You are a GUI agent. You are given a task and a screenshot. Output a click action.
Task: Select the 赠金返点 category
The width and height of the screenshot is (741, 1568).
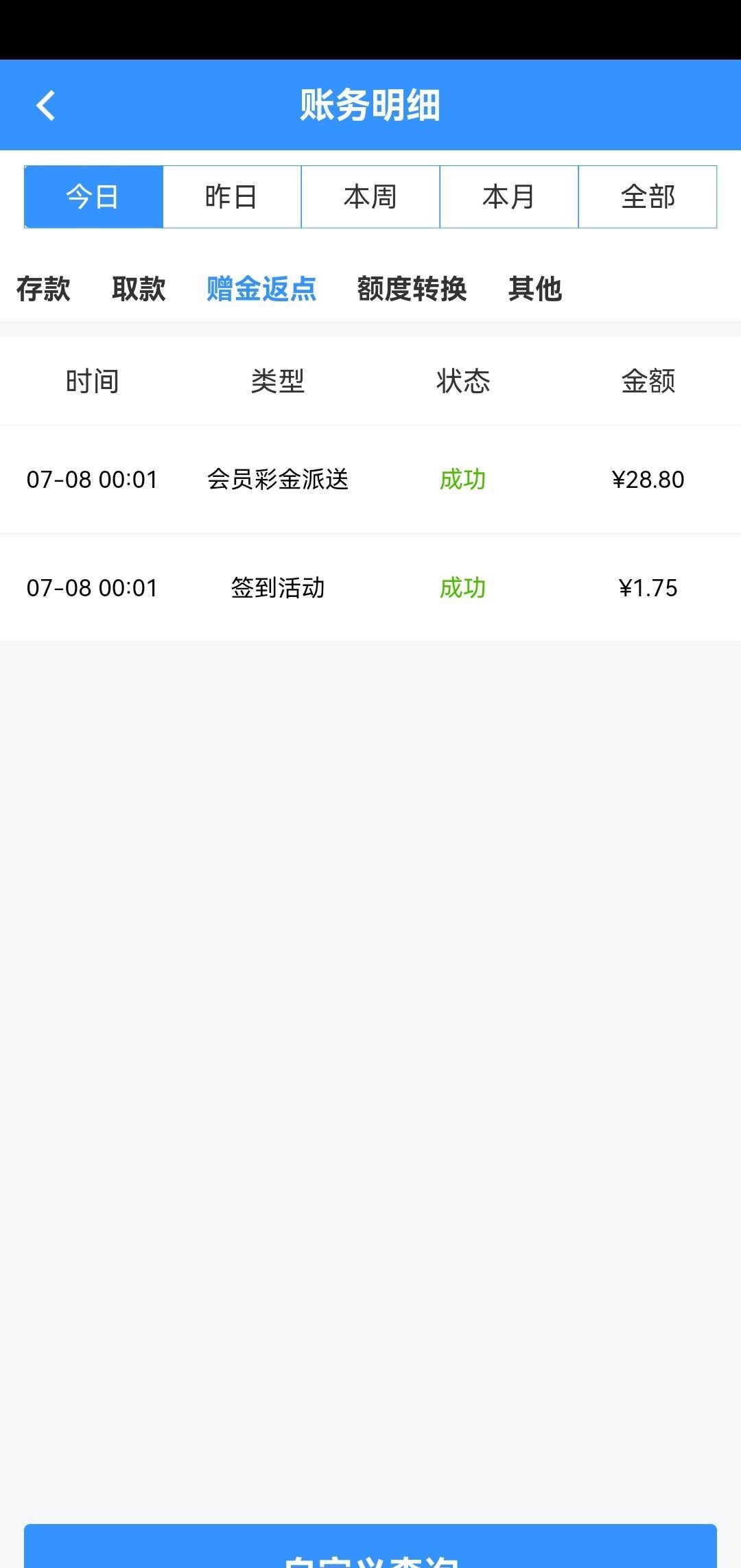click(261, 289)
